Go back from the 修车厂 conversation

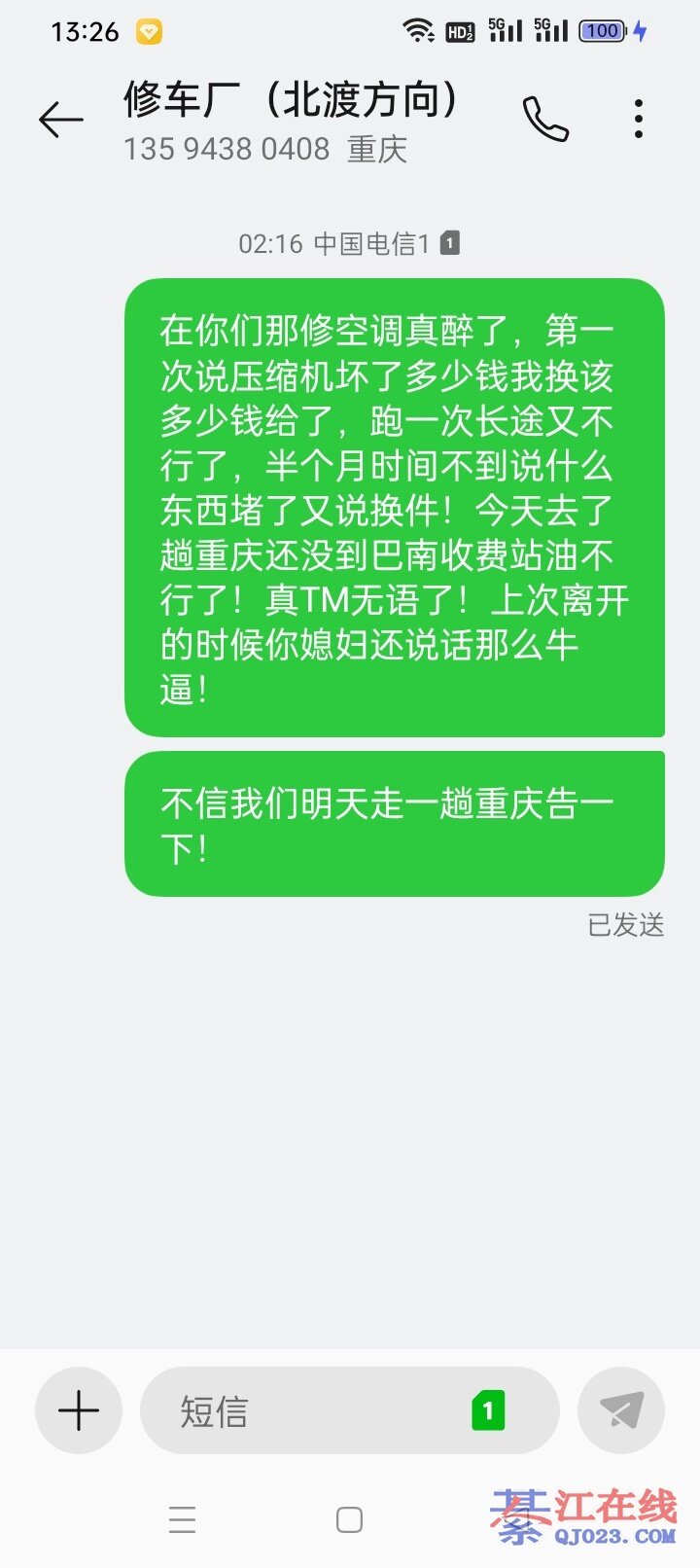(60, 120)
